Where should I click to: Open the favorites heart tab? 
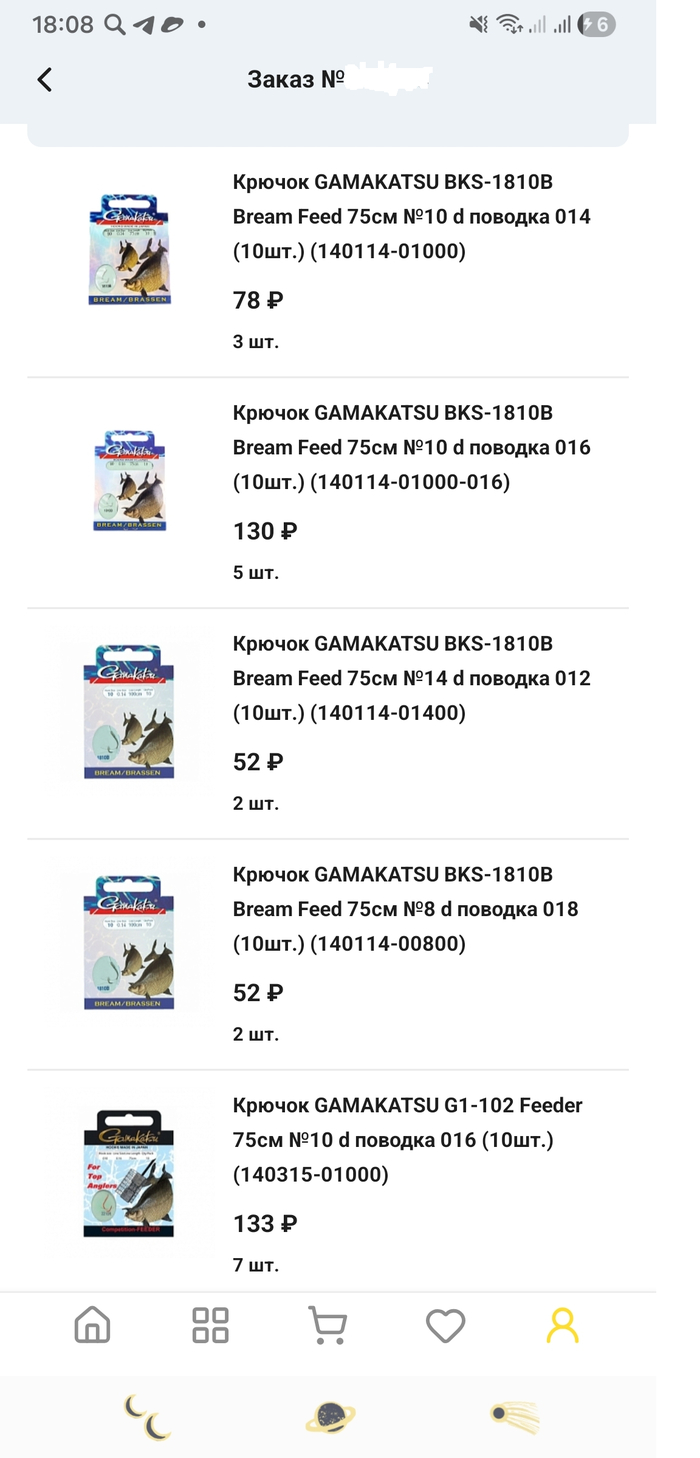(x=445, y=1326)
